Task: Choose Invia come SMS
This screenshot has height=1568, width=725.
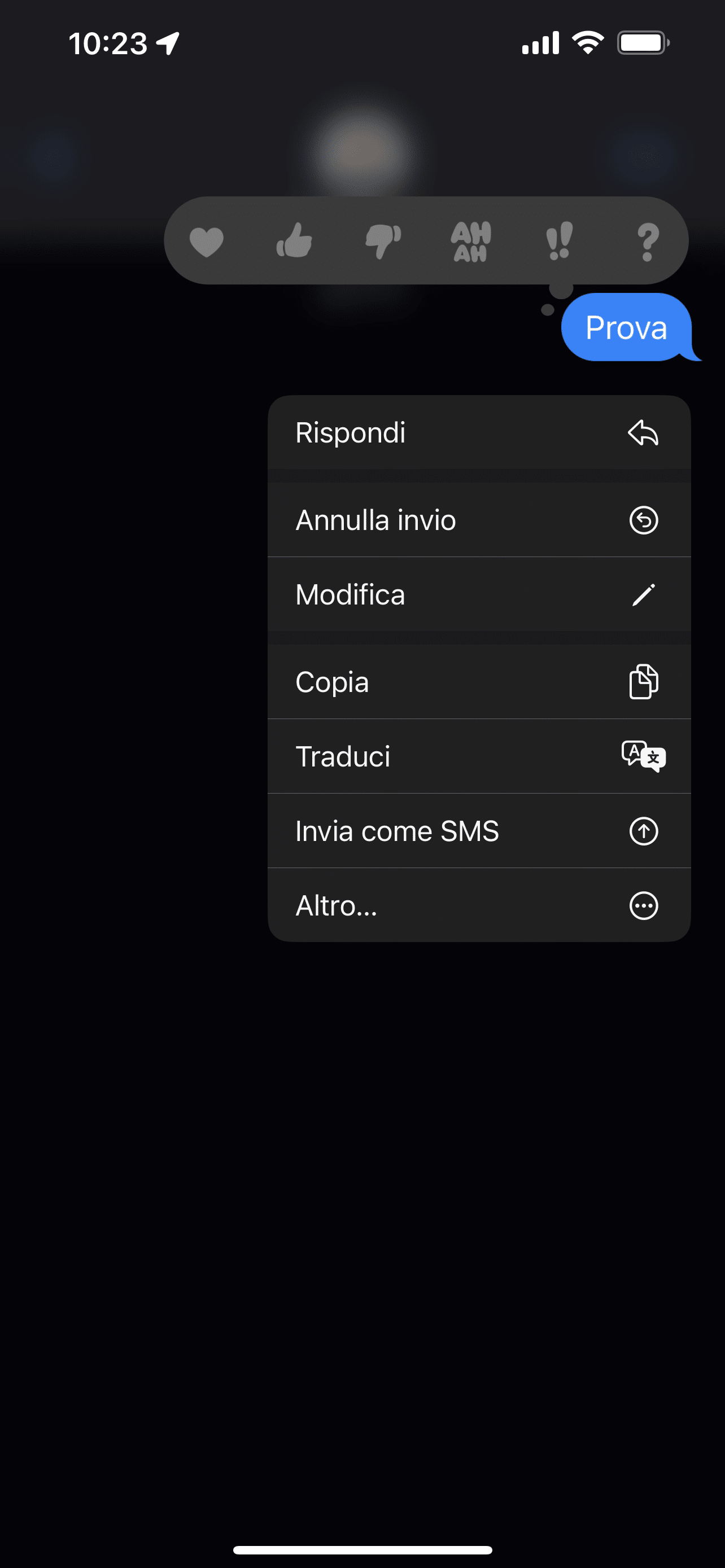Action: click(x=479, y=831)
